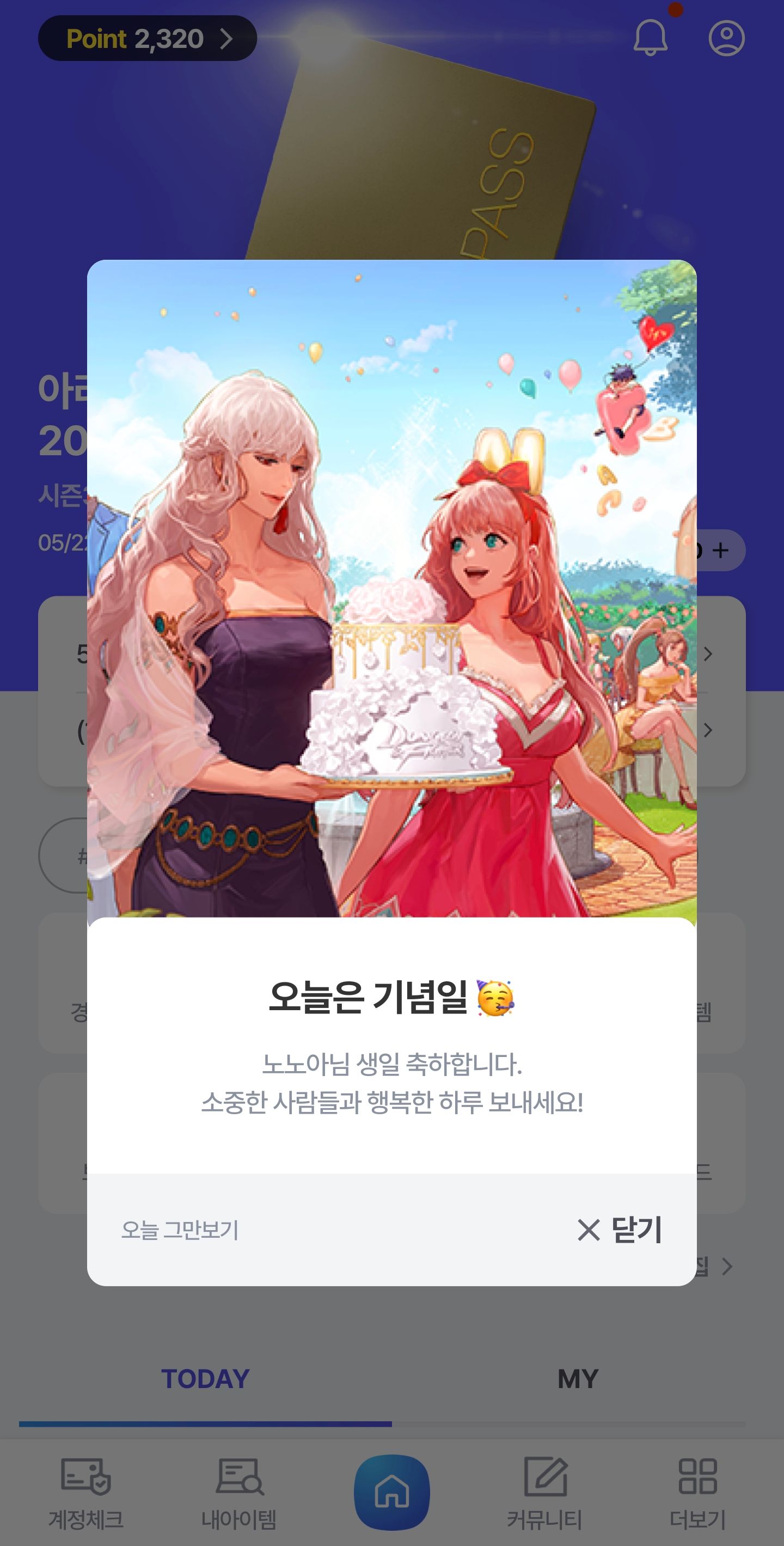Open the Point 2,320 balance
784x1546 pixels.
point(148,39)
